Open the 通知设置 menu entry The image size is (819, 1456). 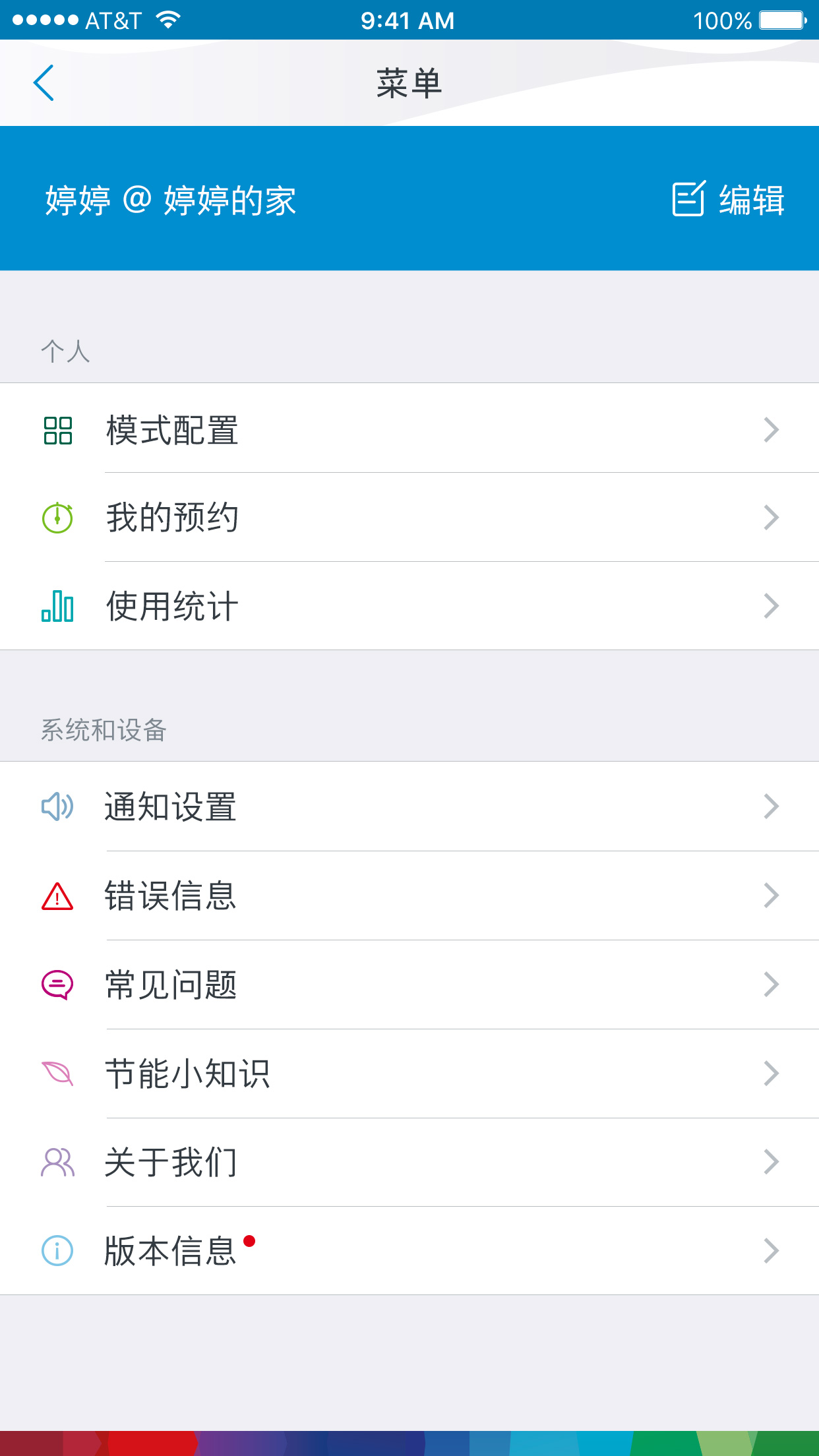click(x=171, y=807)
